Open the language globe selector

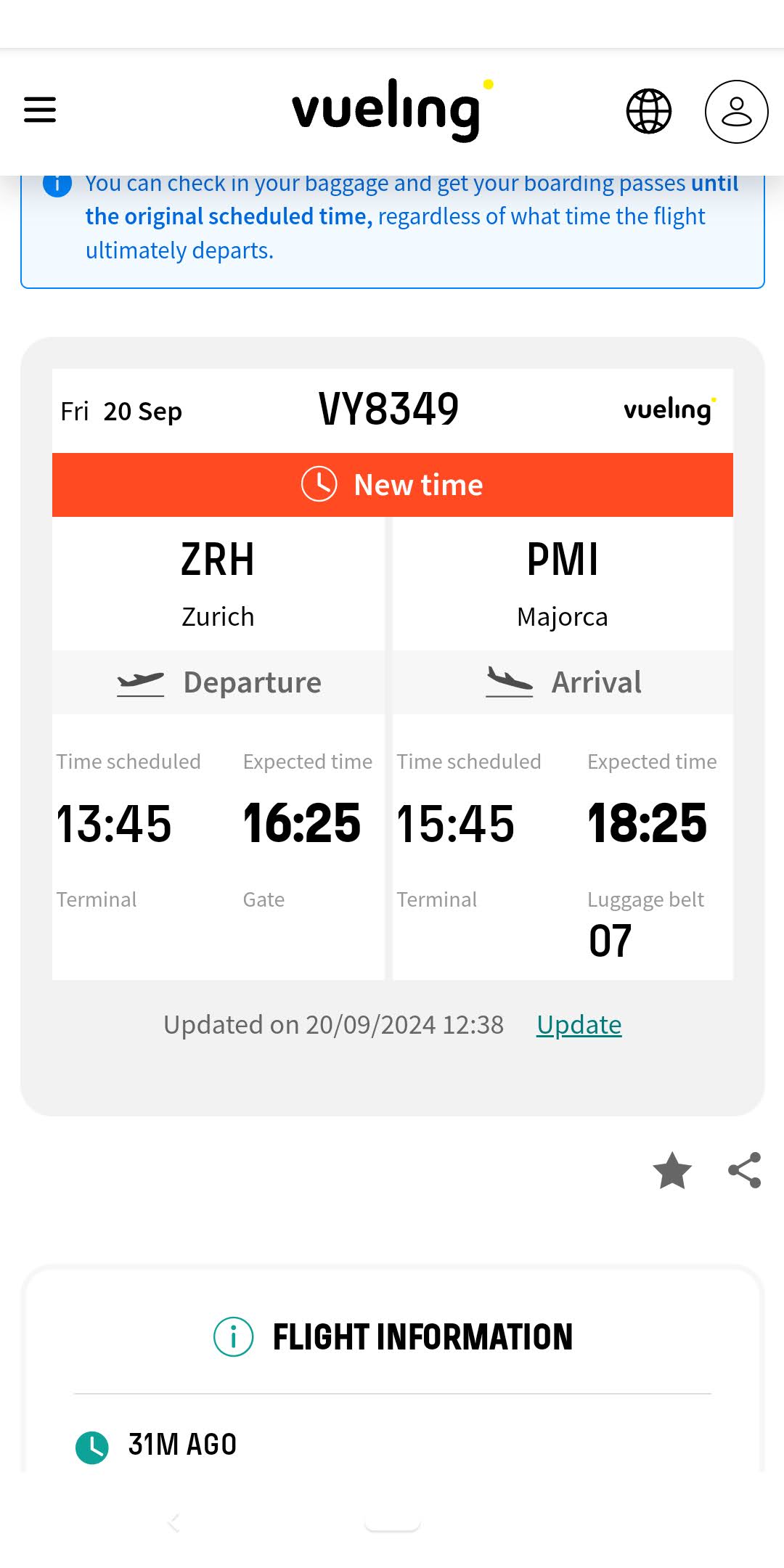pyautogui.click(x=649, y=111)
